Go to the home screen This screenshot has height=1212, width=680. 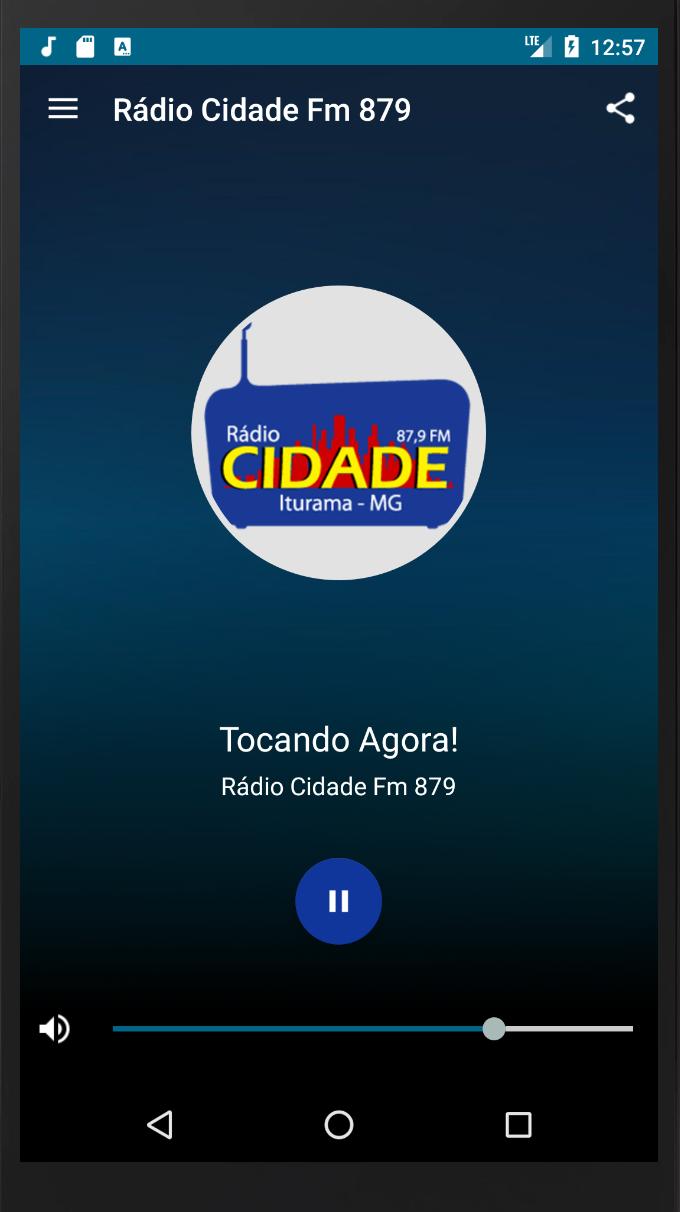tap(339, 1125)
